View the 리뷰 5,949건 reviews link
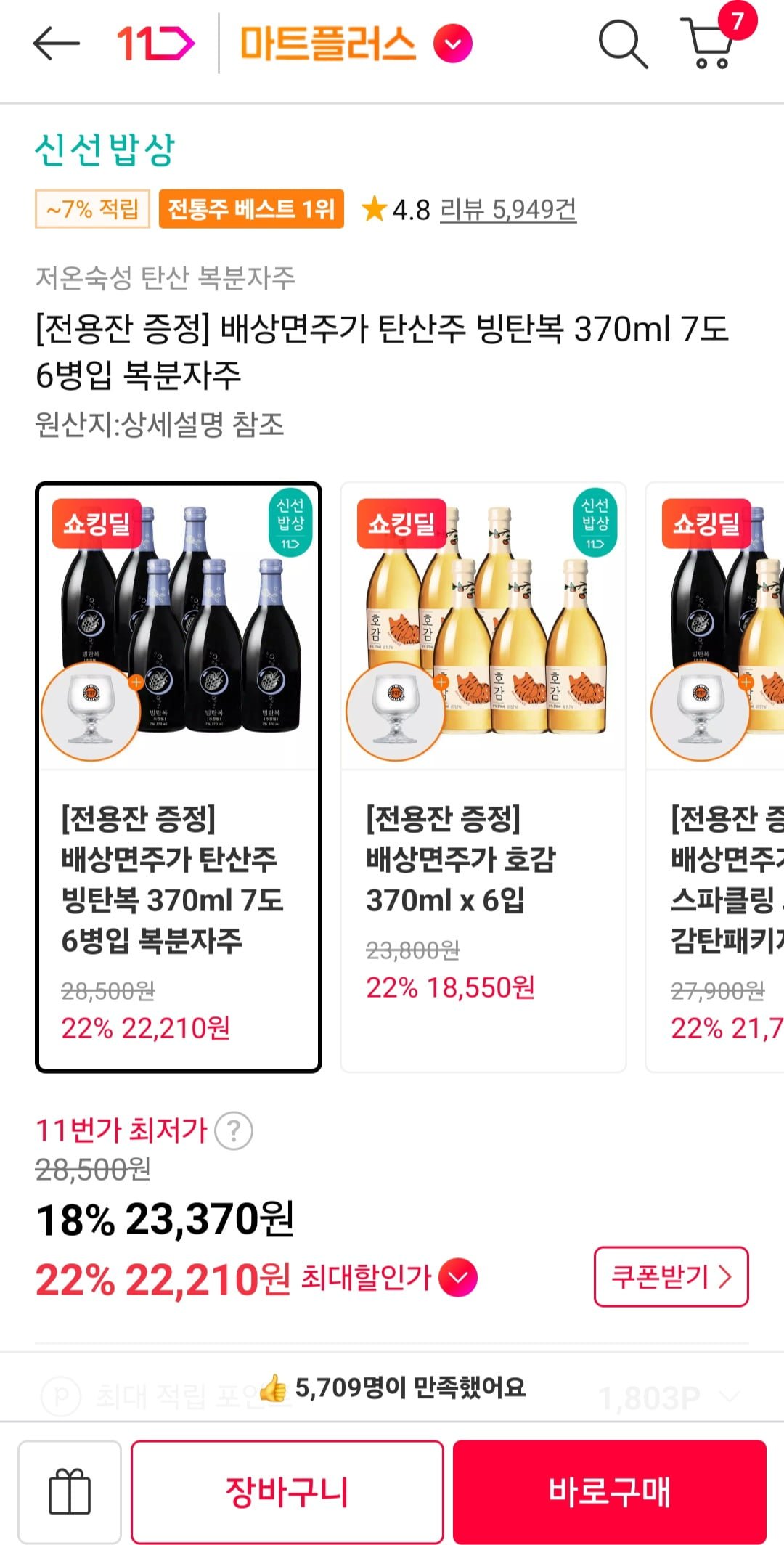The width and height of the screenshot is (784, 1545). pyautogui.click(x=507, y=210)
